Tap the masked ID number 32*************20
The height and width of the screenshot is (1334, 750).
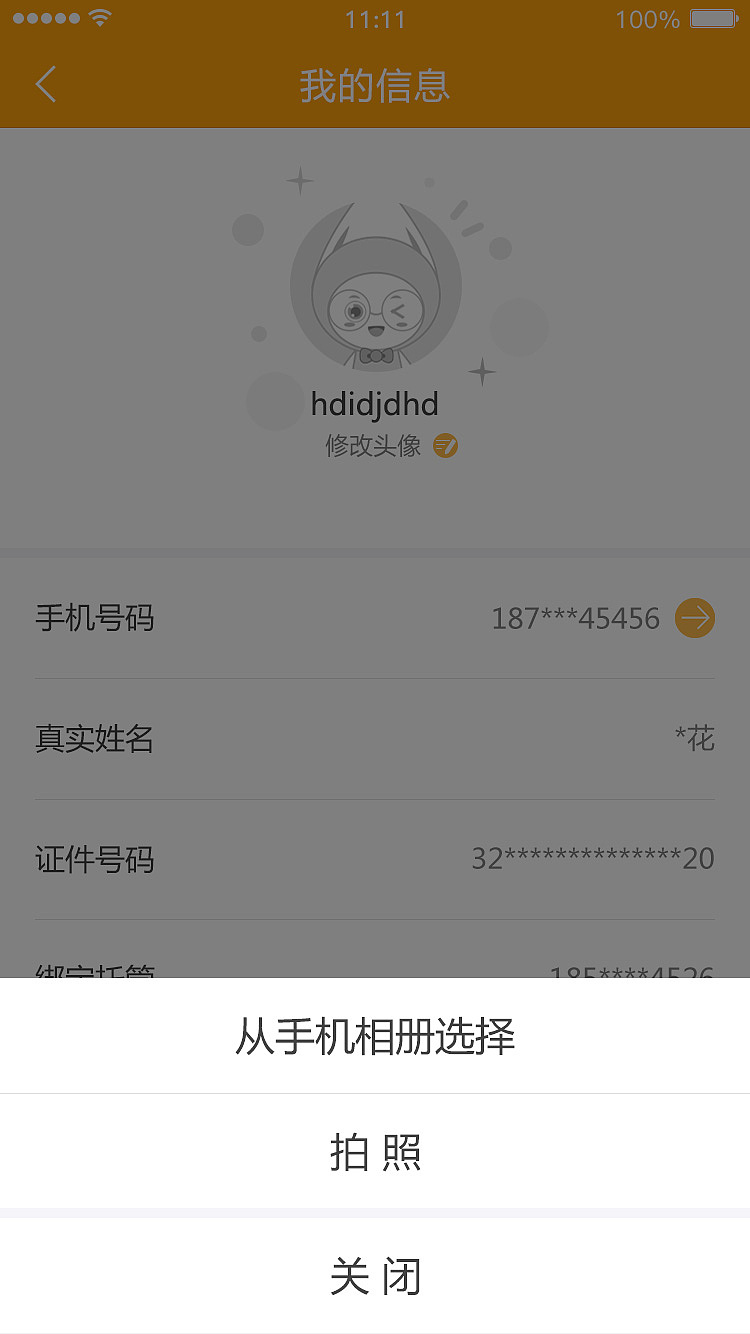tap(594, 859)
